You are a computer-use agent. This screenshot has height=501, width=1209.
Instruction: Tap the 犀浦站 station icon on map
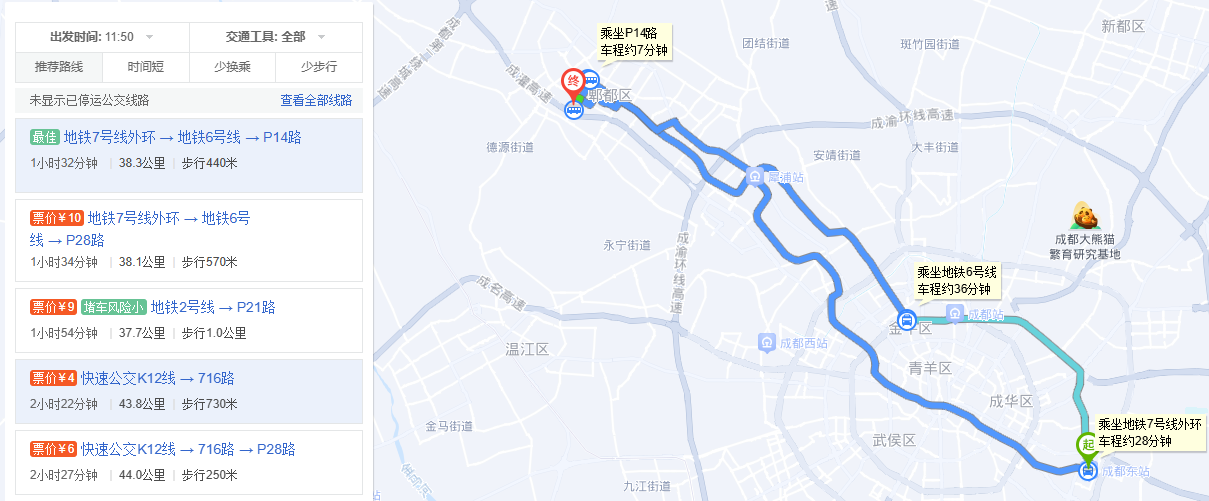click(757, 177)
